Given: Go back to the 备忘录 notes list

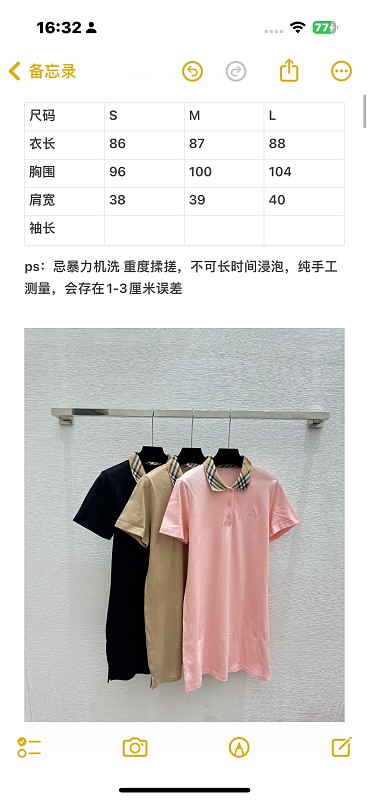Looking at the screenshot, I should [x=42, y=71].
